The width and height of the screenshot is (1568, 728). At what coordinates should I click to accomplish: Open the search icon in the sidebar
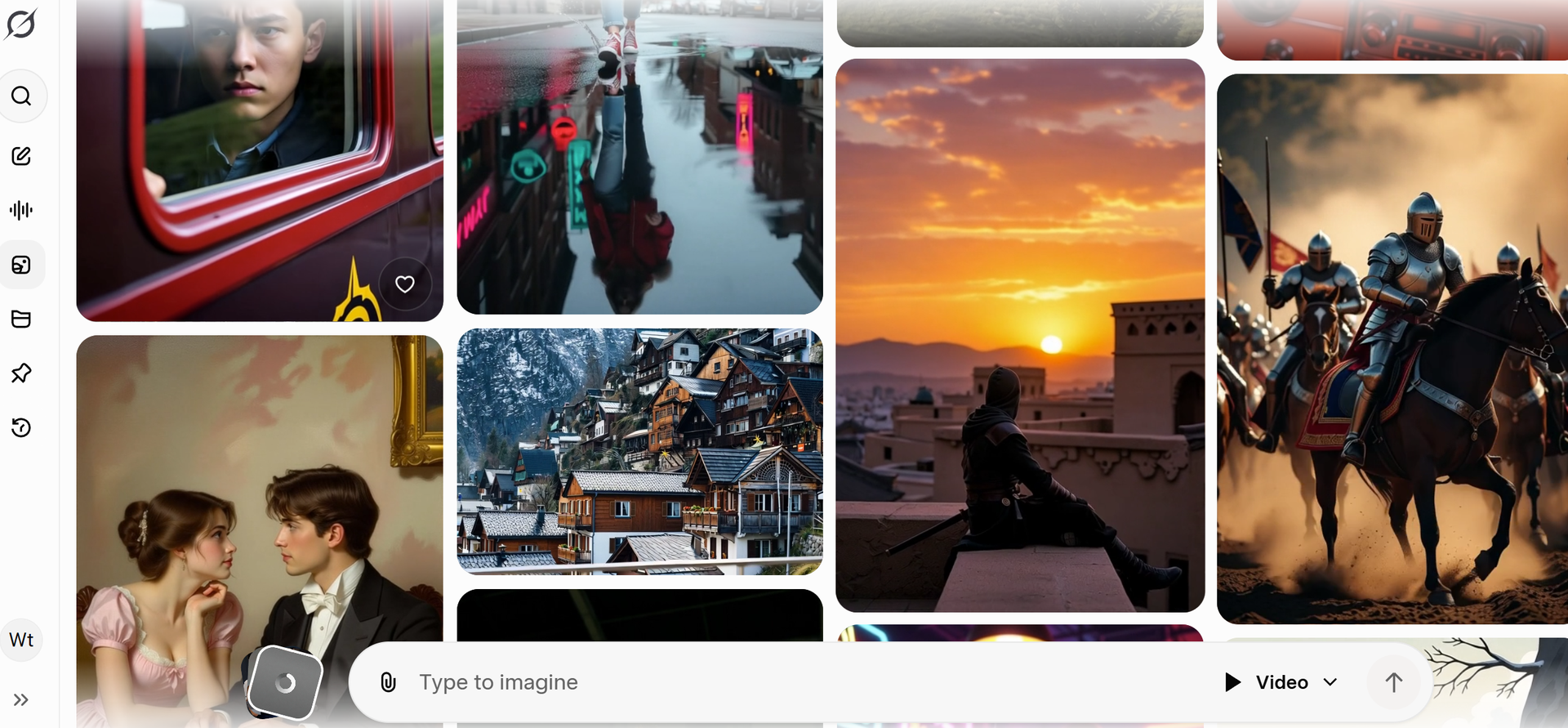pyautogui.click(x=21, y=96)
